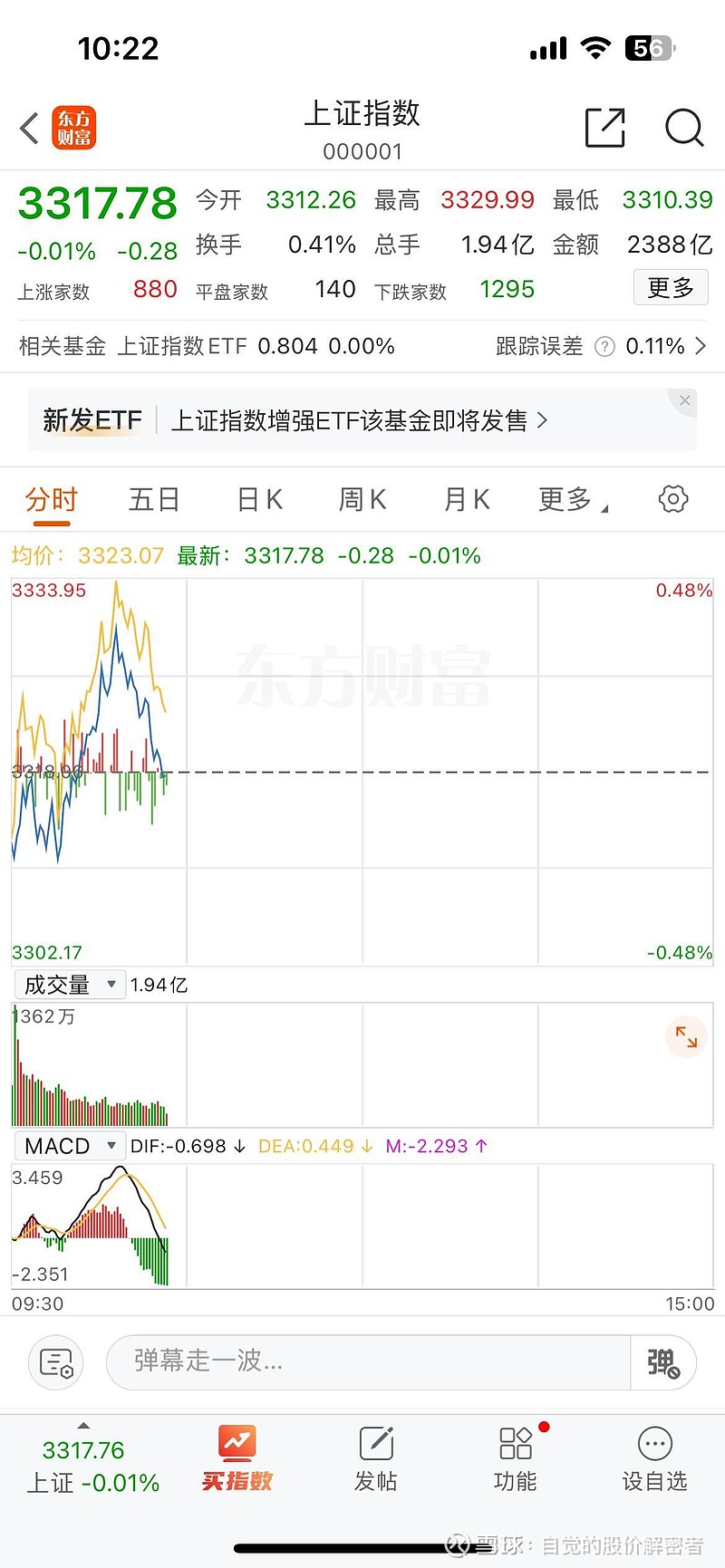Tap the danmaku bubble icon beside the input box
Viewport: 725px width, 1568px height.
tap(55, 1362)
